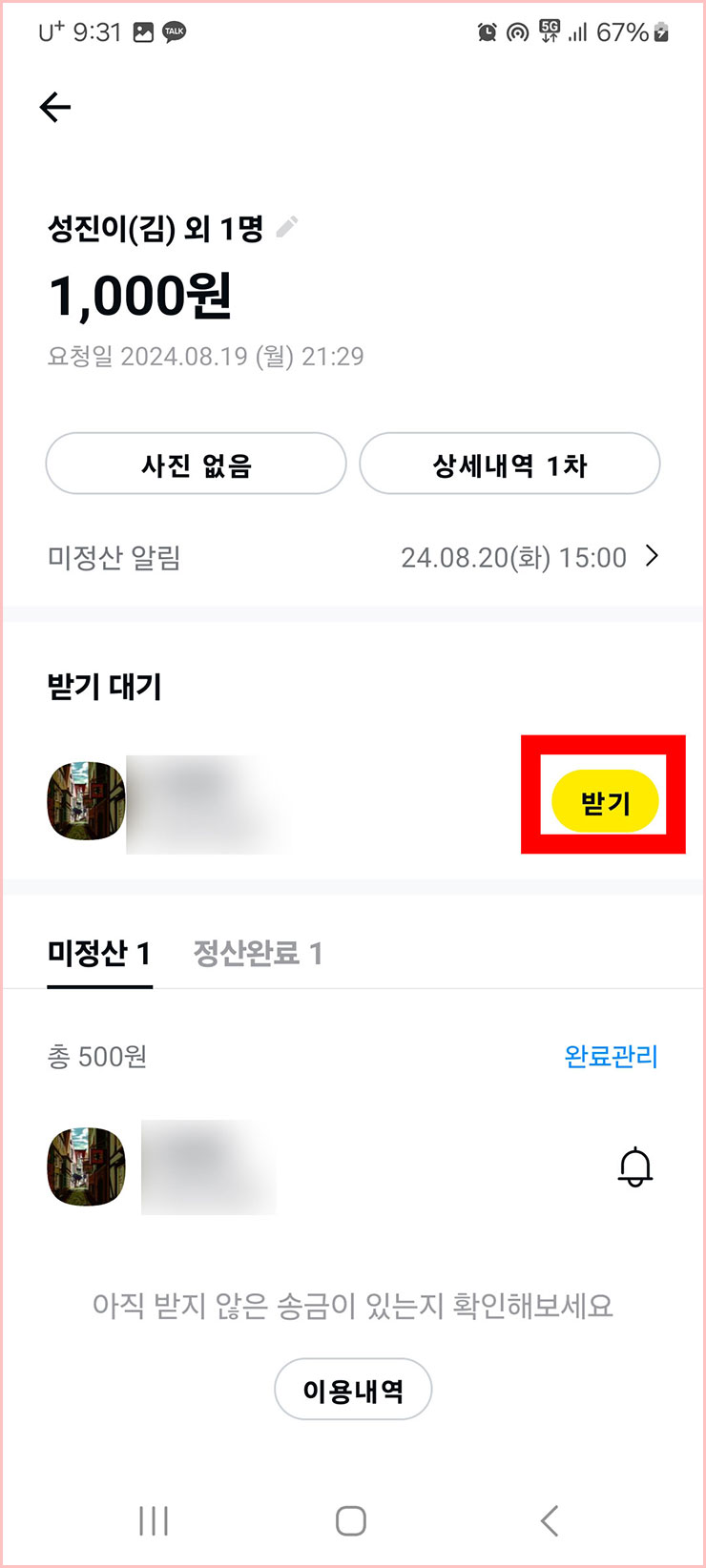Select the 미정산 1 tab
706x1568 pixels.
pyautogui.click(x=100, y=951)
